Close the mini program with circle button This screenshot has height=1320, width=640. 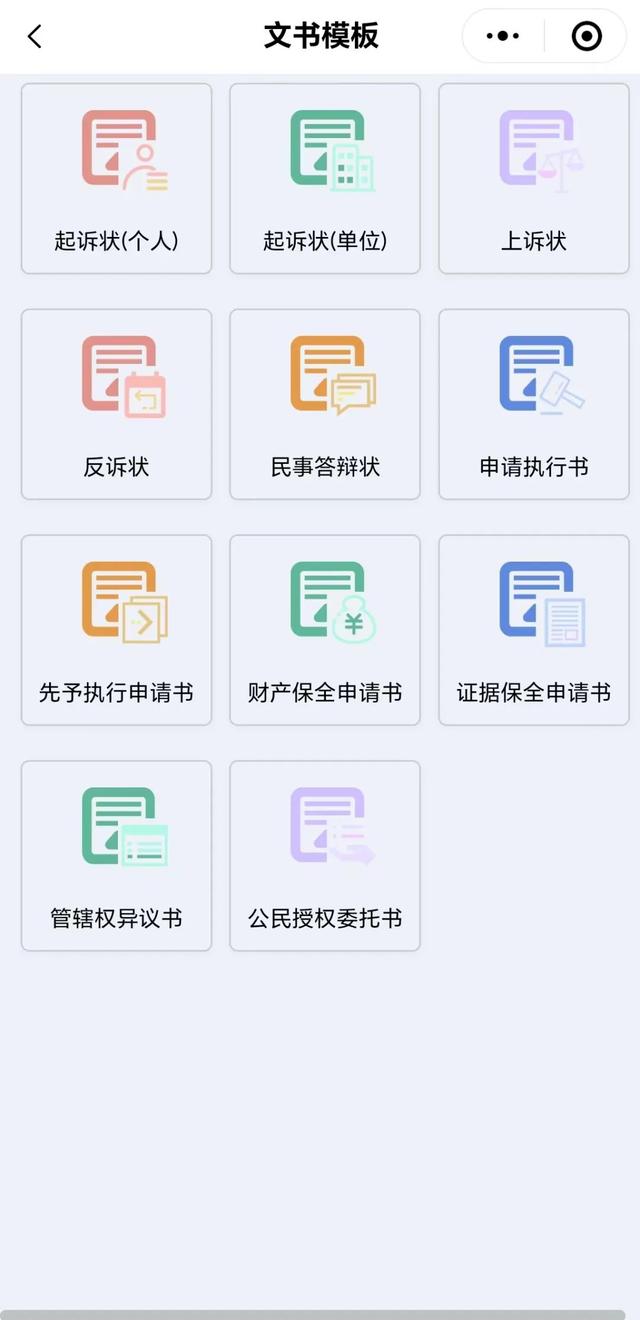pos(586,37)
